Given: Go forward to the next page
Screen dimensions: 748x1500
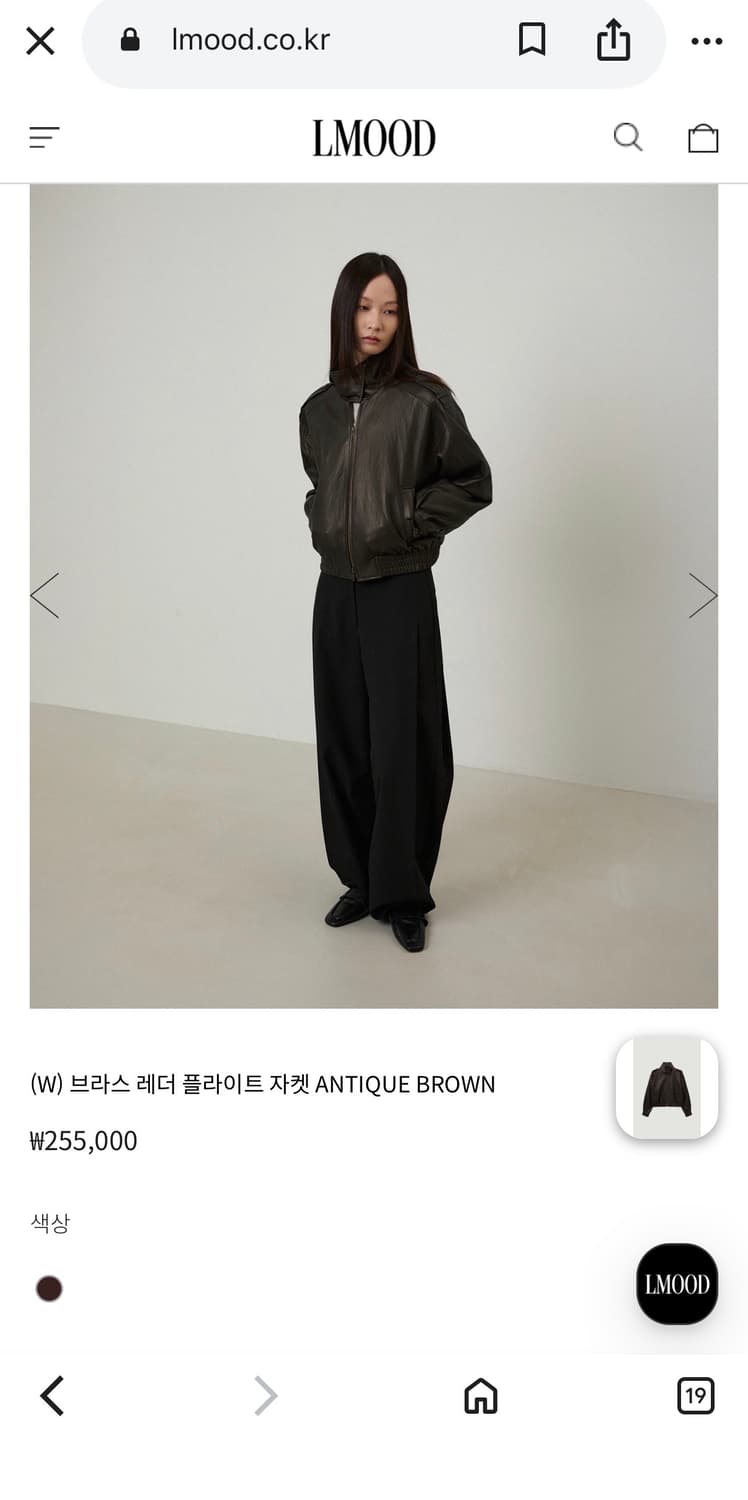Looking at the screenshot, I should pyautogui.click(x=265, y=1396).
